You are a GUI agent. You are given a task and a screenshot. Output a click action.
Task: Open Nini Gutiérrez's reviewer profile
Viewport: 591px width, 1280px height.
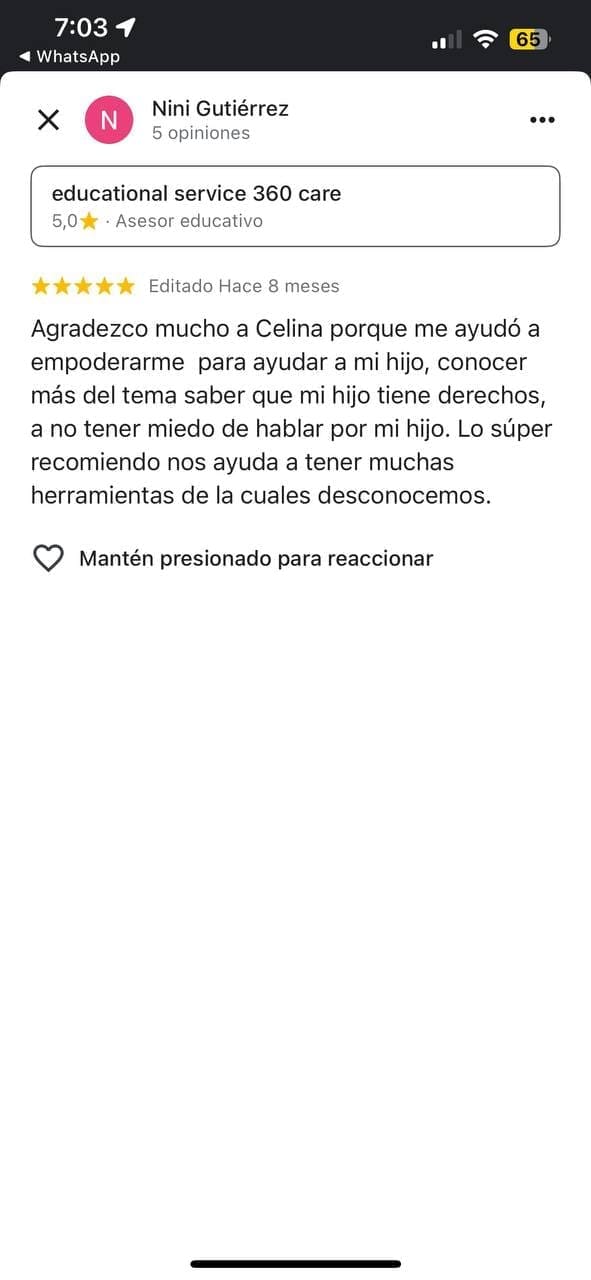[220, 108]
